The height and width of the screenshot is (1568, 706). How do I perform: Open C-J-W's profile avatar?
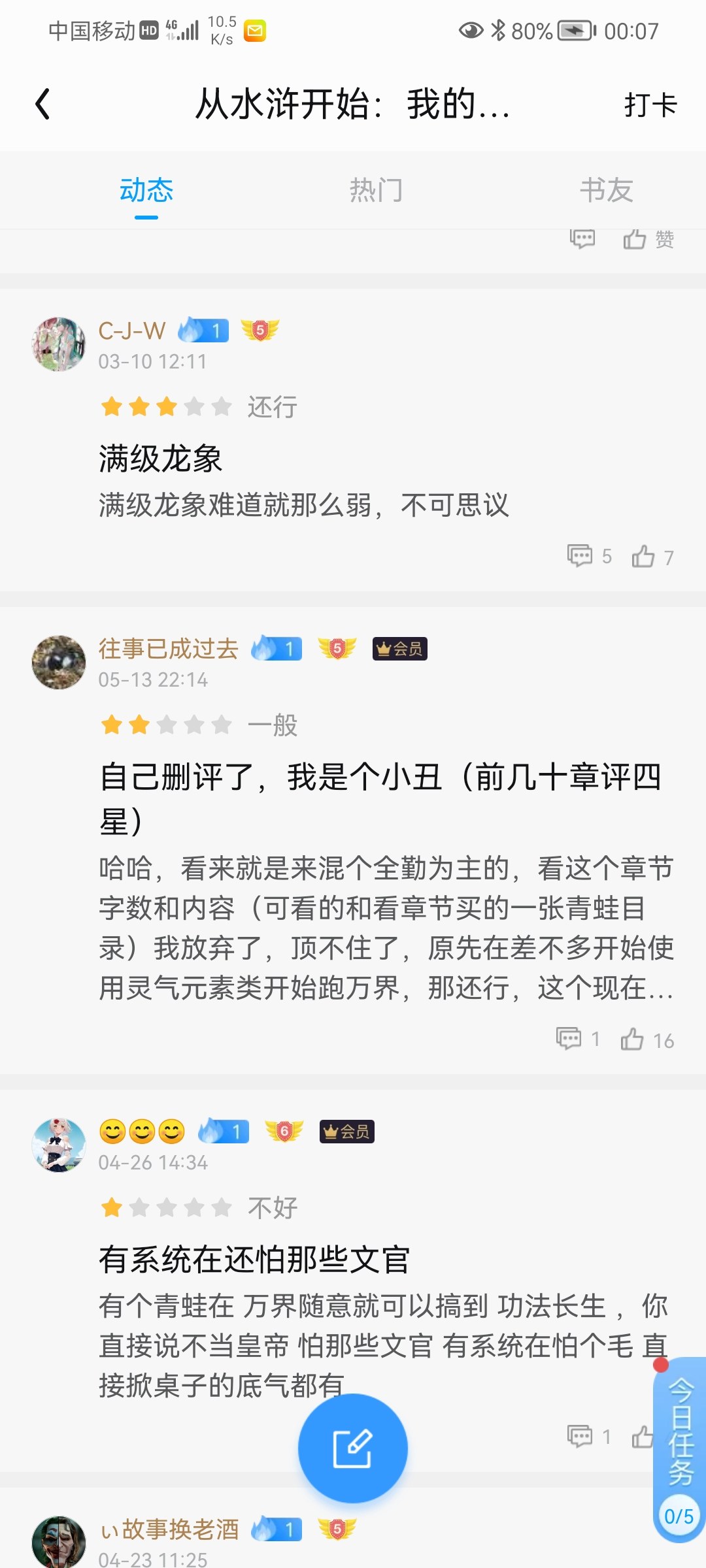[x=59, y=344]
